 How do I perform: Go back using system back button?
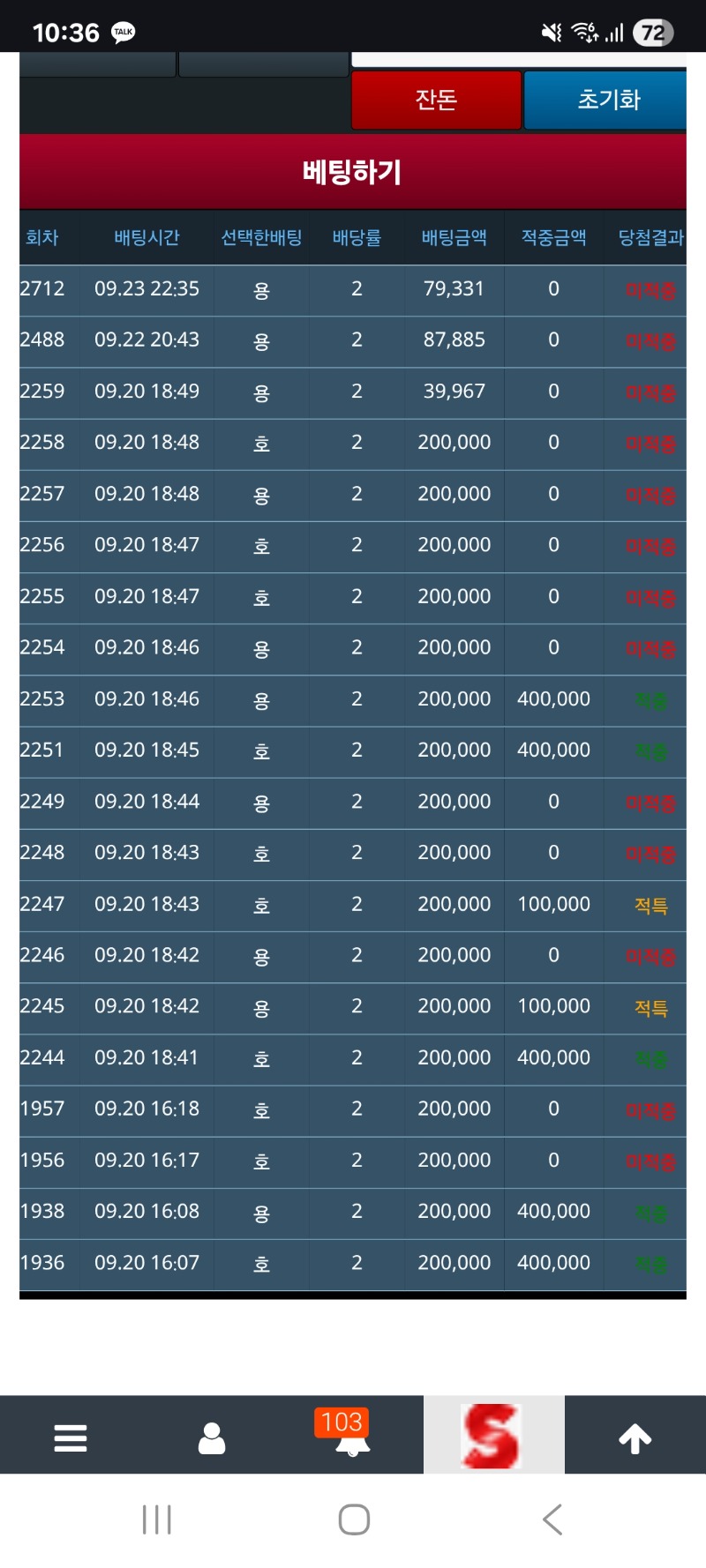coord(552,1519)
